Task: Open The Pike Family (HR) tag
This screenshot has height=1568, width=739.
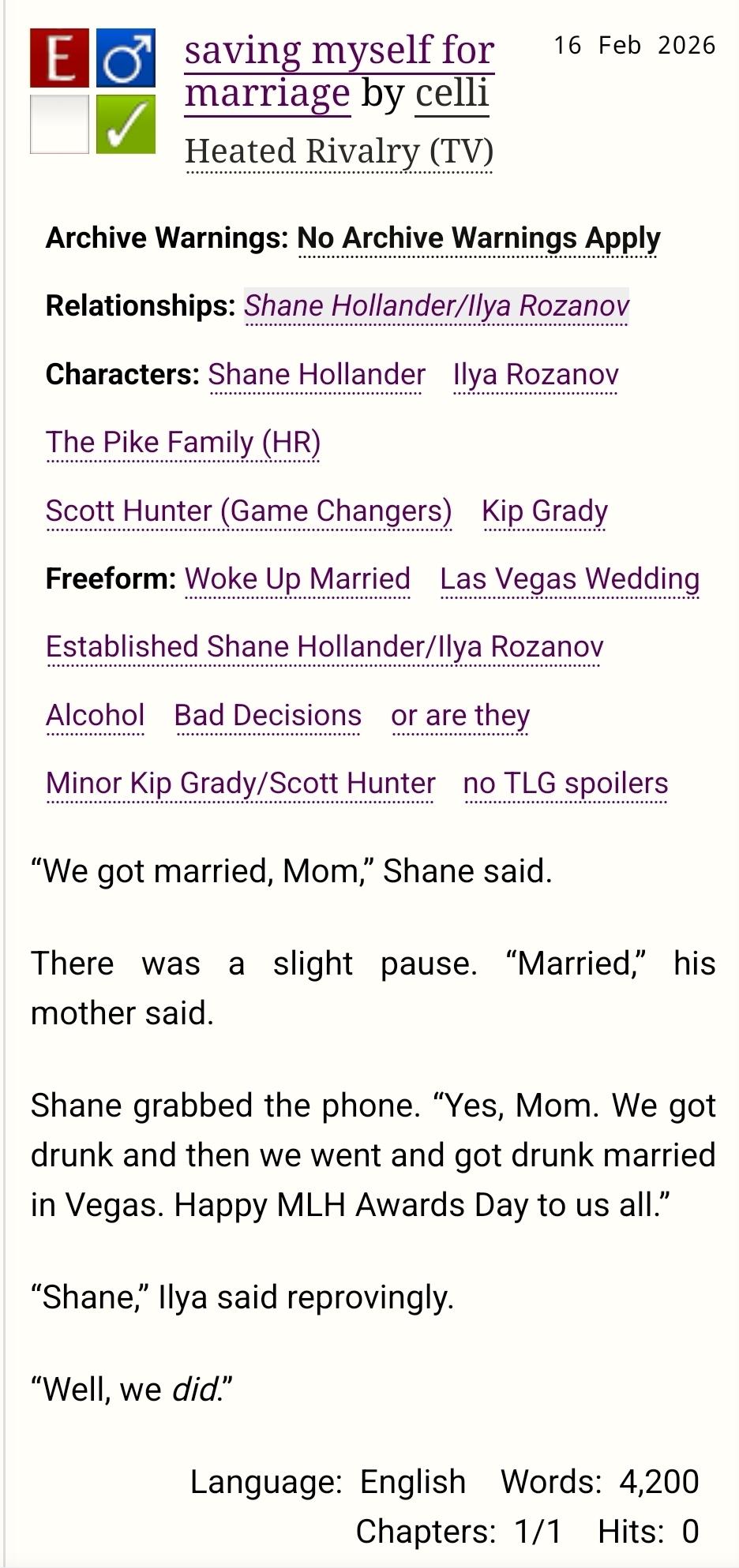Action: [183, 443]
